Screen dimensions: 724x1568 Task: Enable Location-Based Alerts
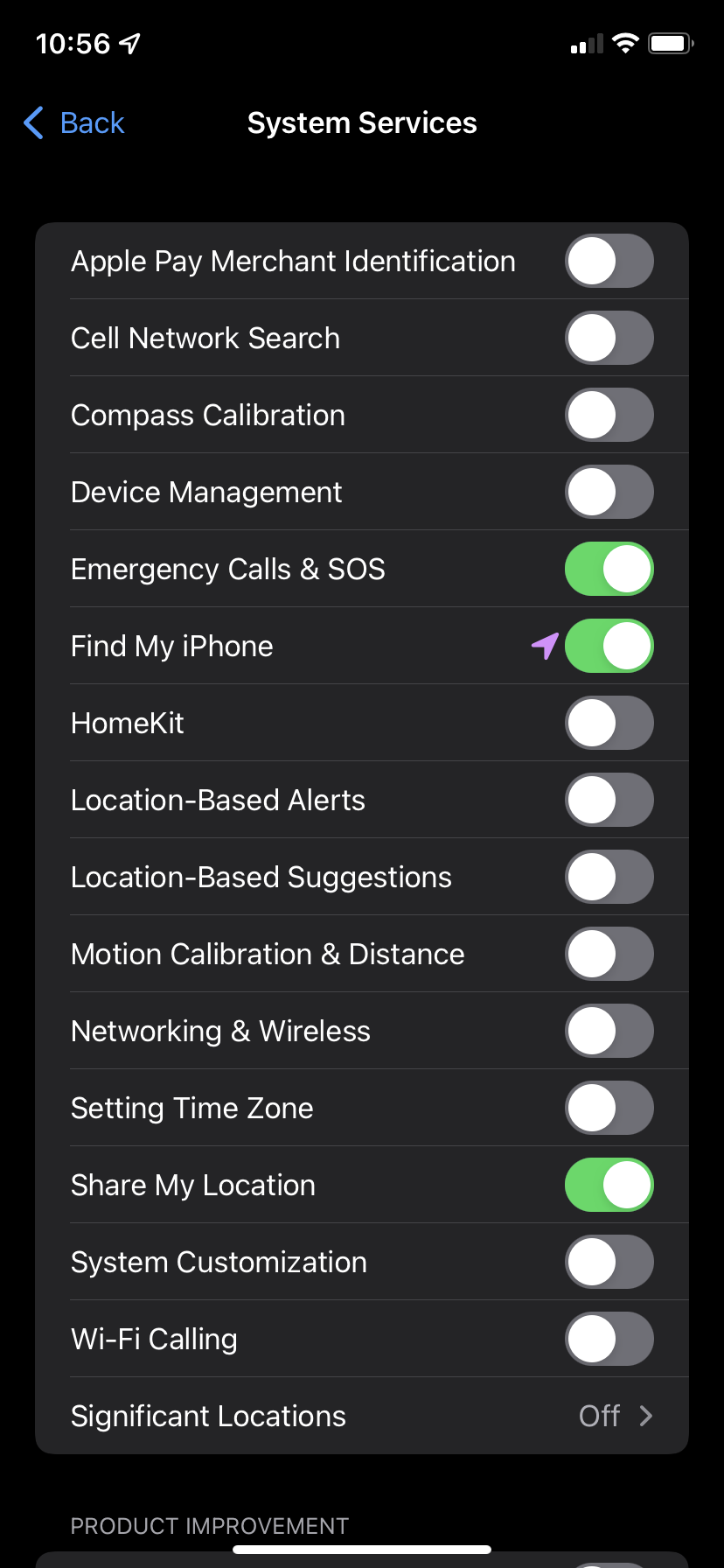[x=609, y=801]
